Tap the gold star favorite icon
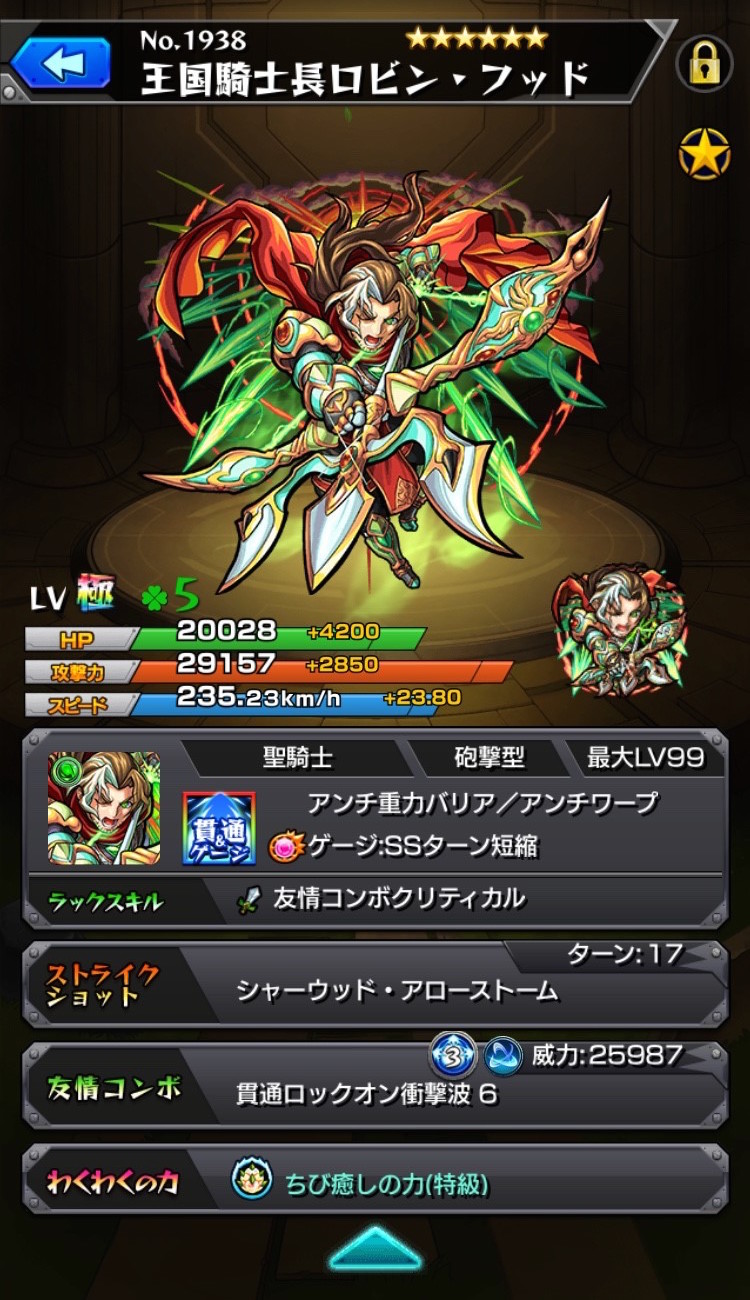The image size is (750, 1300). (x=704, y=155)
